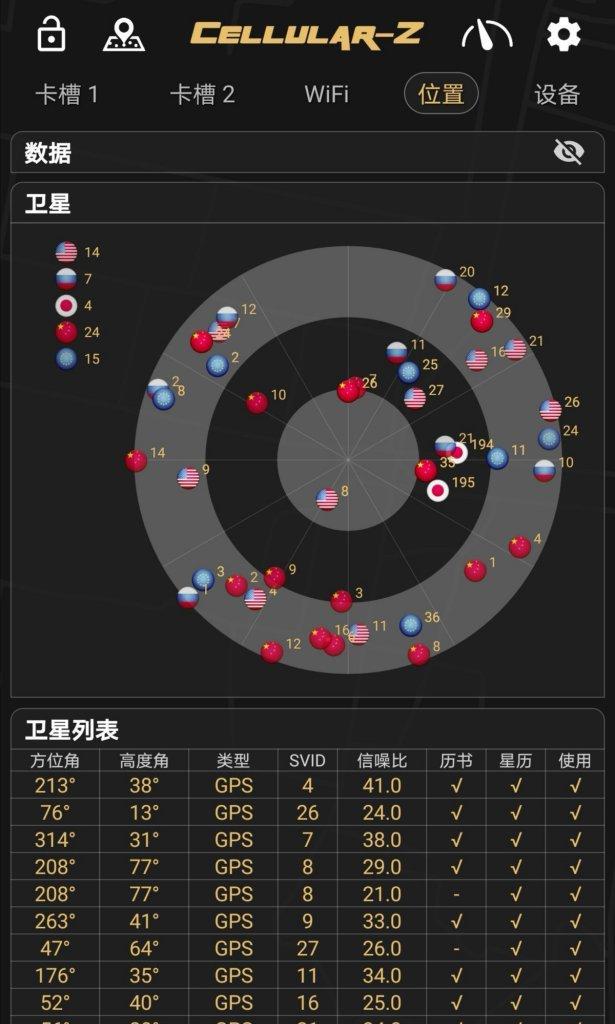Screen dimensions: 615x1024
Task: Switch to the 卡槽 2 tab
Action: [202, 95]
